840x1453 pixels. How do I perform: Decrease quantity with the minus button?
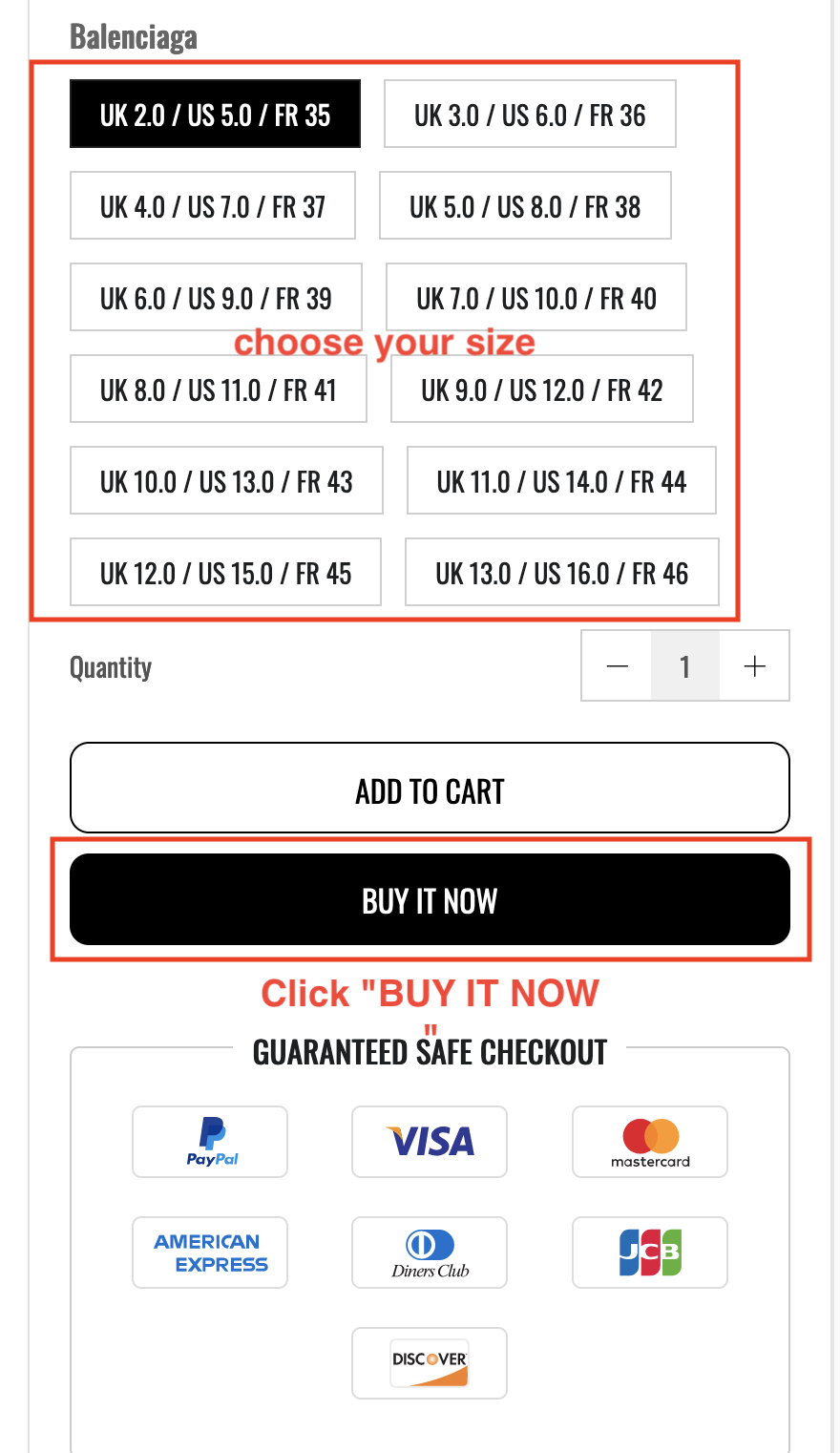point(618,665)
